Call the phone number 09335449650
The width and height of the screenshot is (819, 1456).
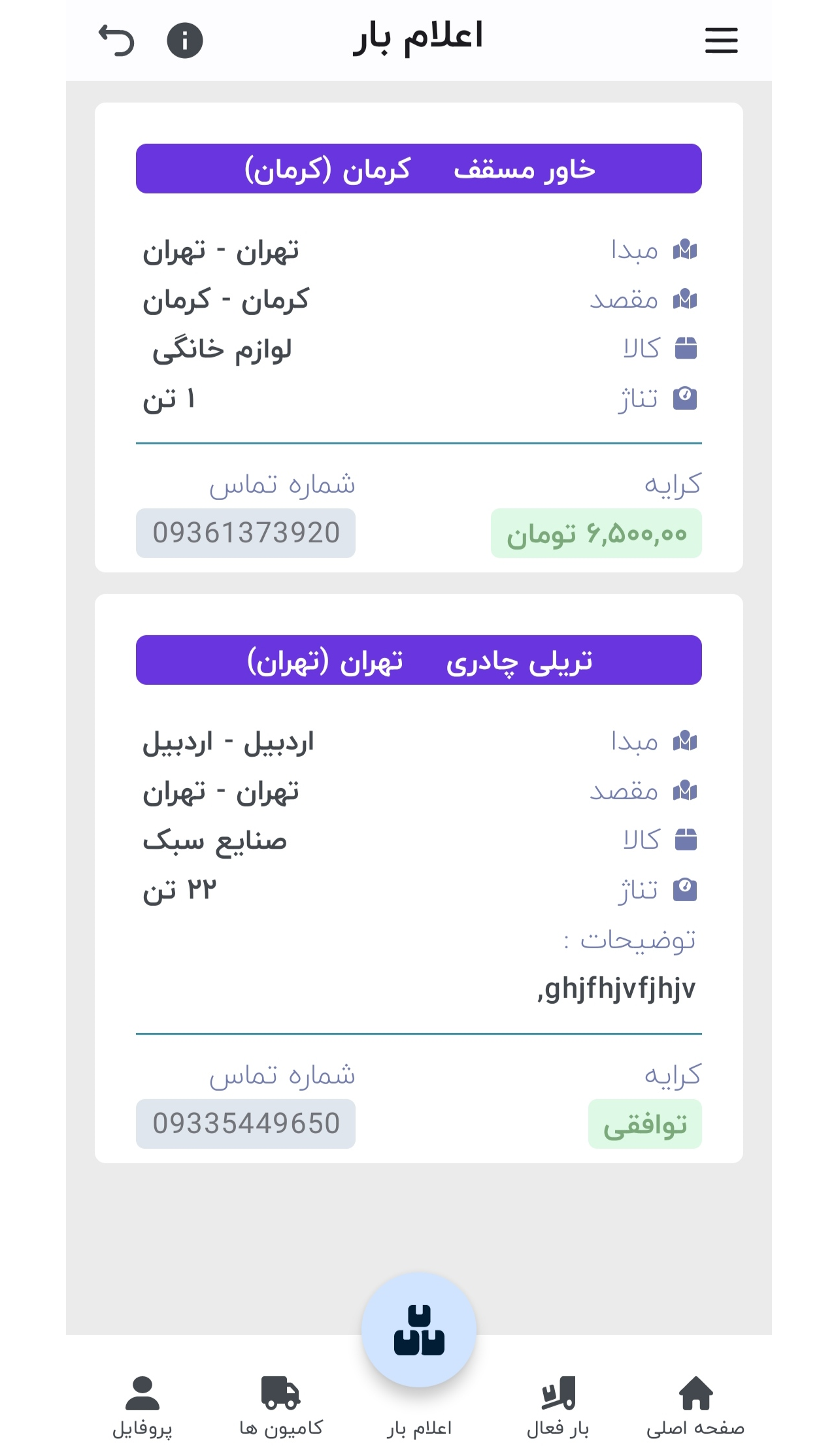pyautogui.click(x=246, y=1124)
